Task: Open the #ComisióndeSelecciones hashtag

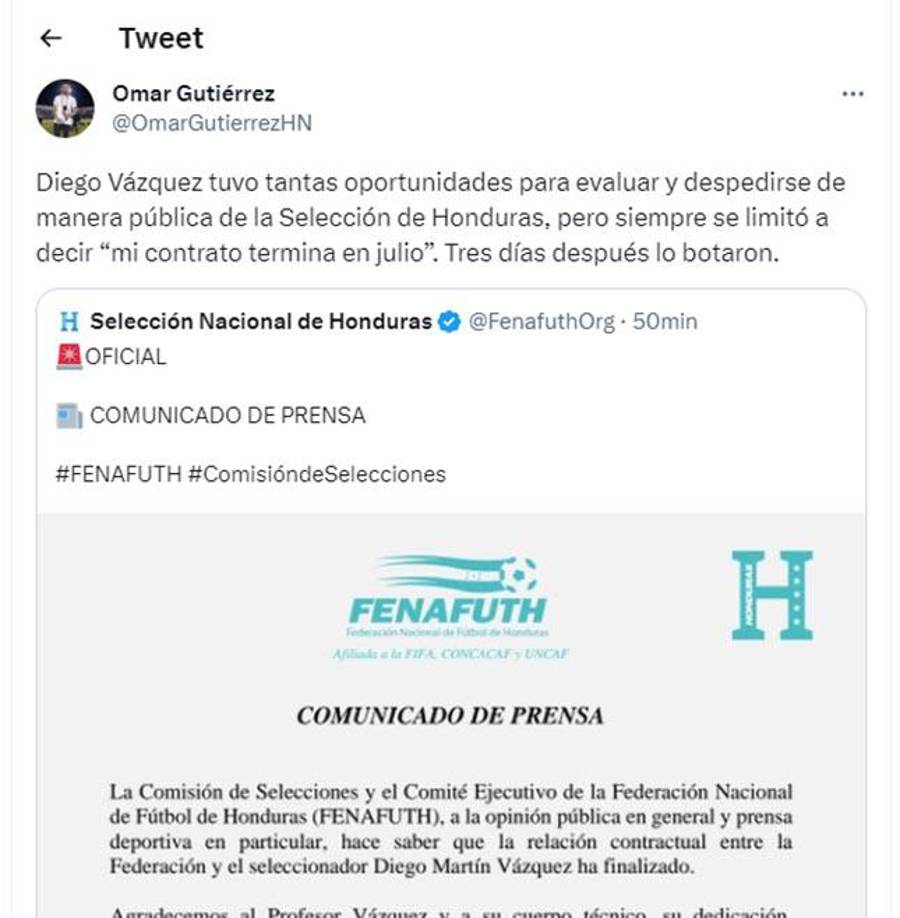Action: click(316, 474)
